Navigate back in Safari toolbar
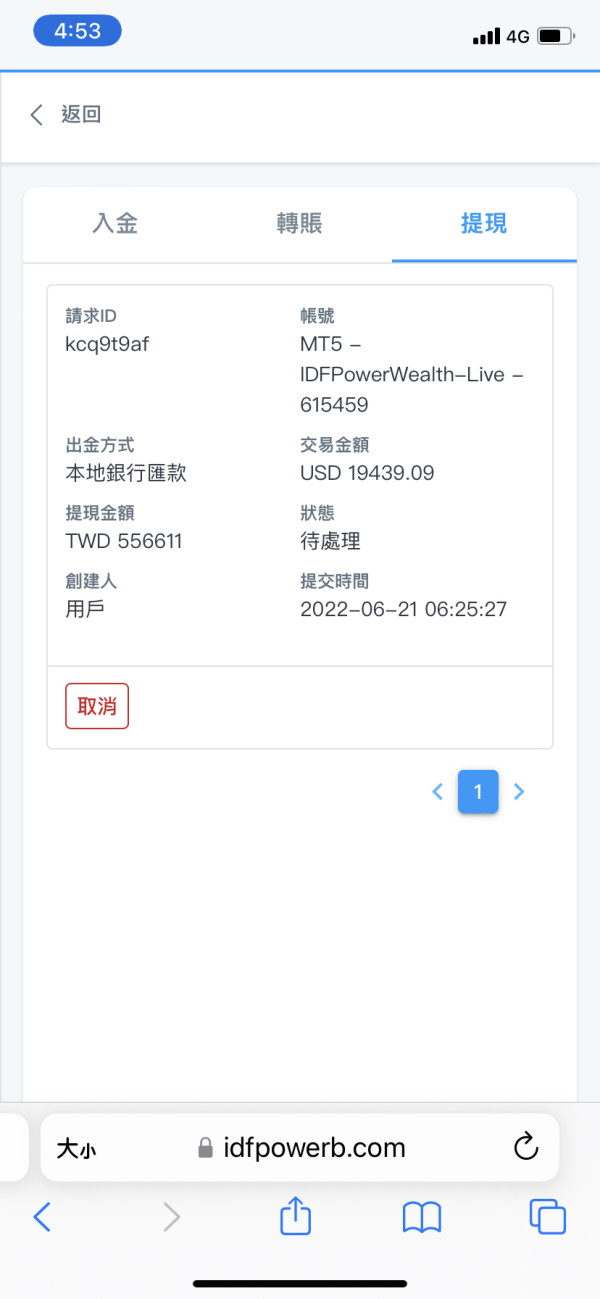 click(x=42, y=1216)
